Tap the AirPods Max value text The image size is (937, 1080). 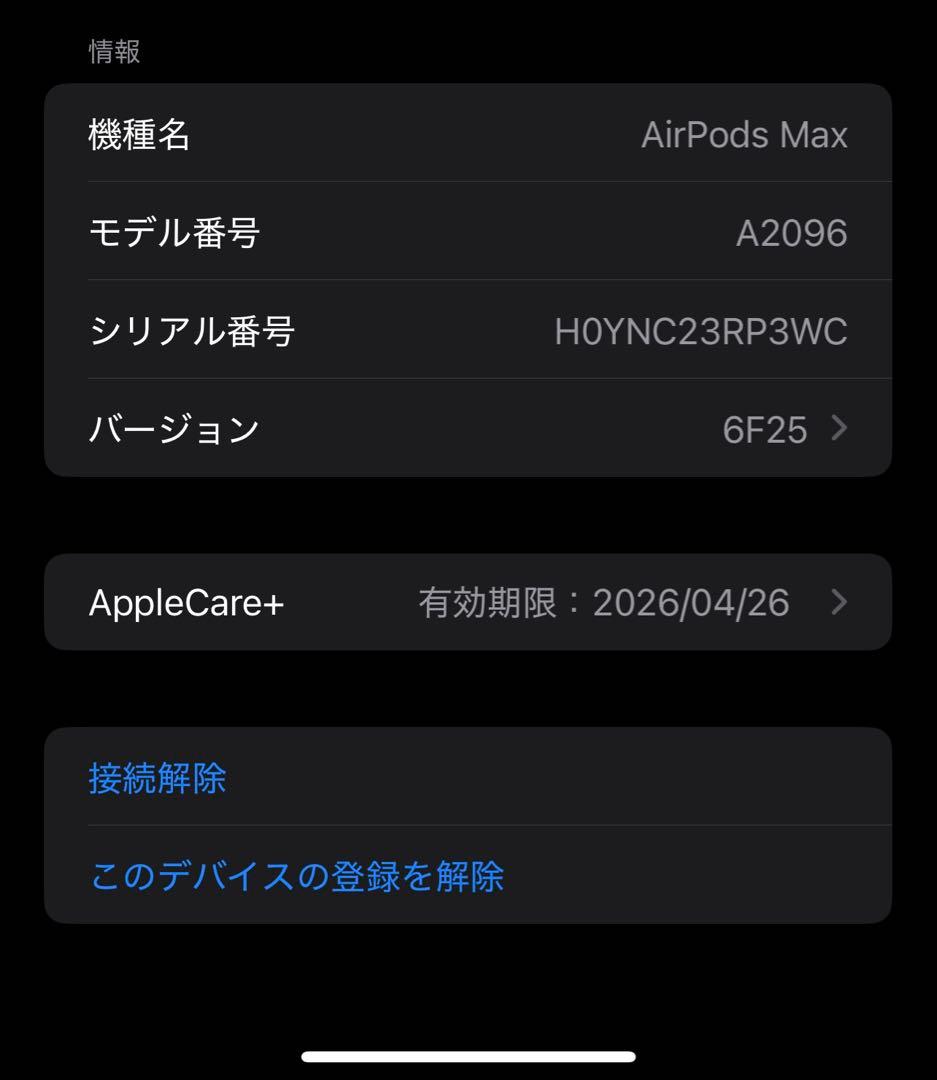744,134
